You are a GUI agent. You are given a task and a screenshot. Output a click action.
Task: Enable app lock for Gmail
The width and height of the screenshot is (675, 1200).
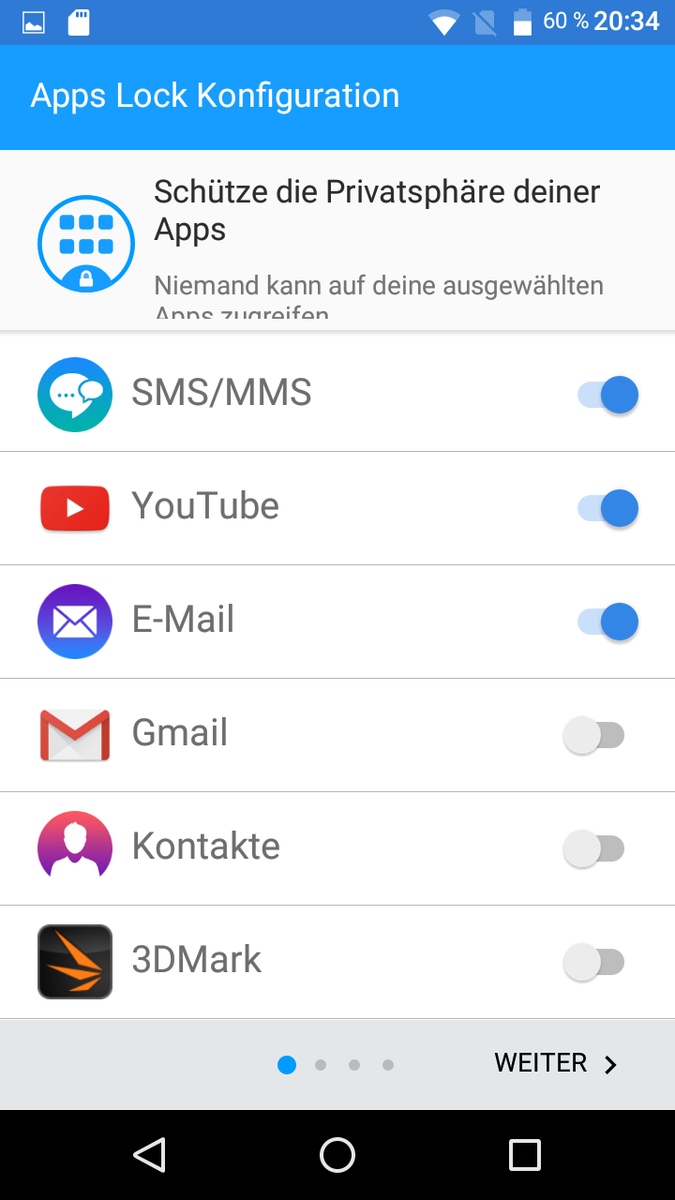[x=594, y=736]
